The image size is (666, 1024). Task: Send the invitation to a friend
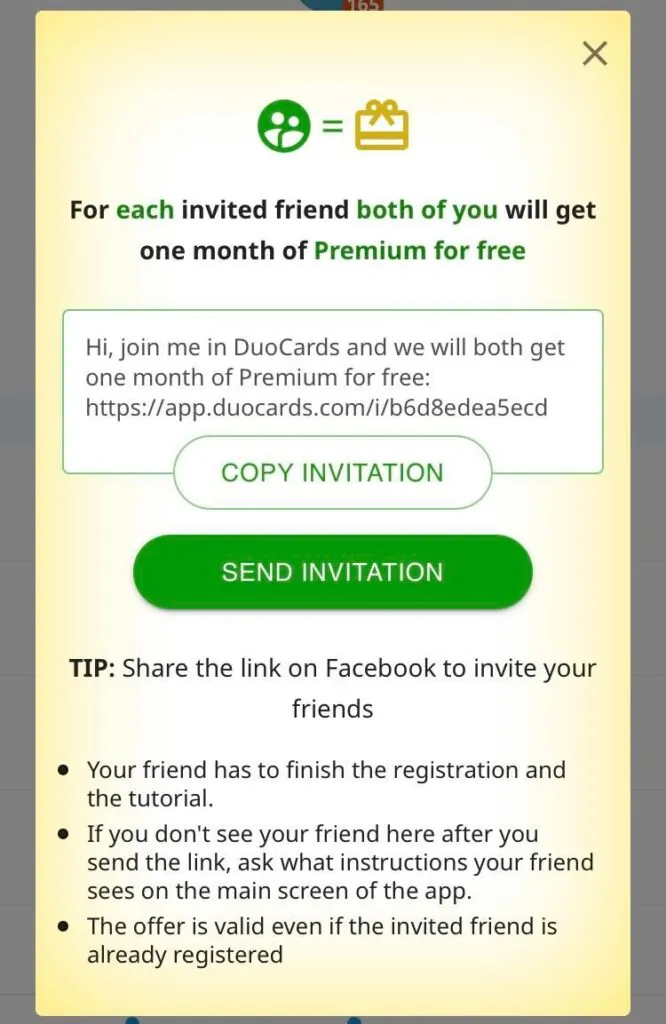[x=332, y=572]
